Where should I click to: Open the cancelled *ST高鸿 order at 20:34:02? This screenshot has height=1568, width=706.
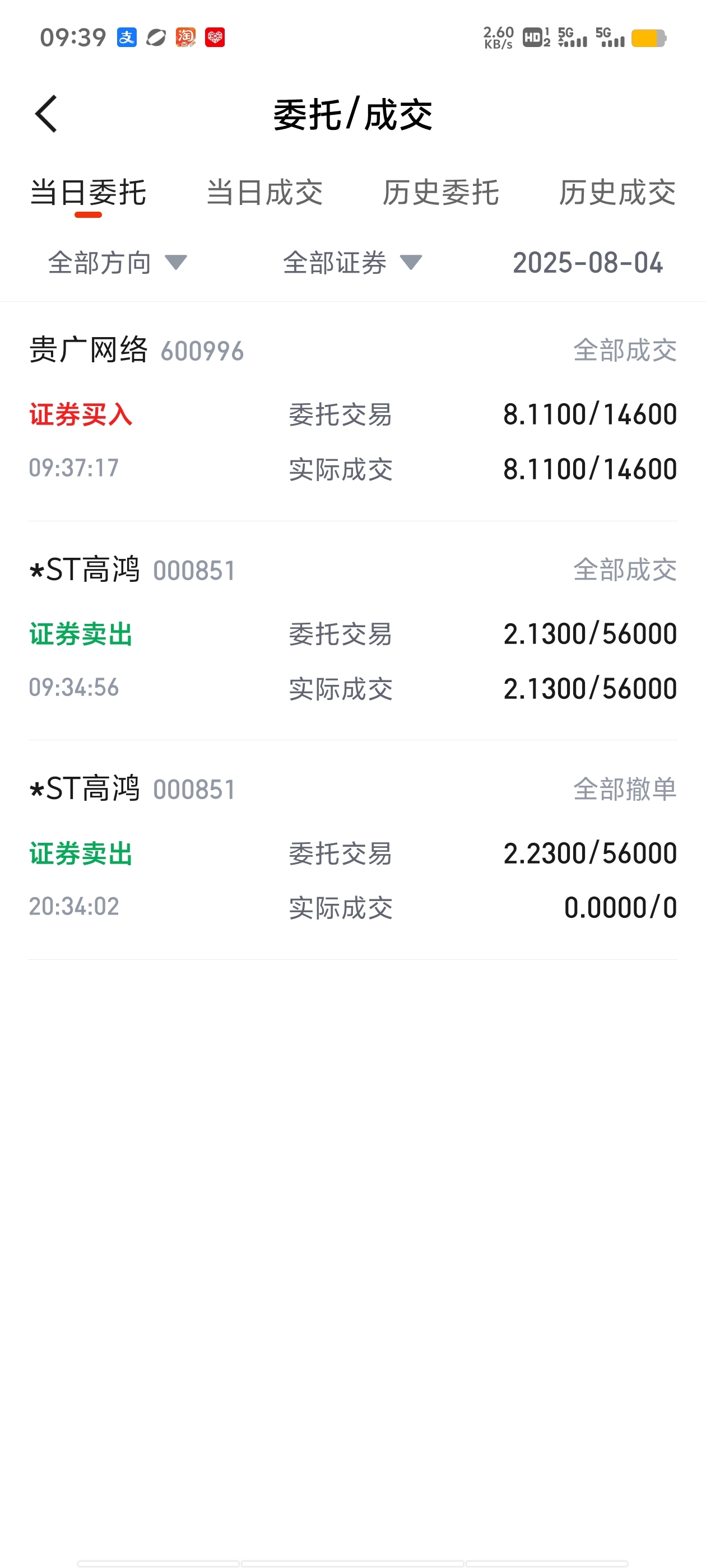352,850
